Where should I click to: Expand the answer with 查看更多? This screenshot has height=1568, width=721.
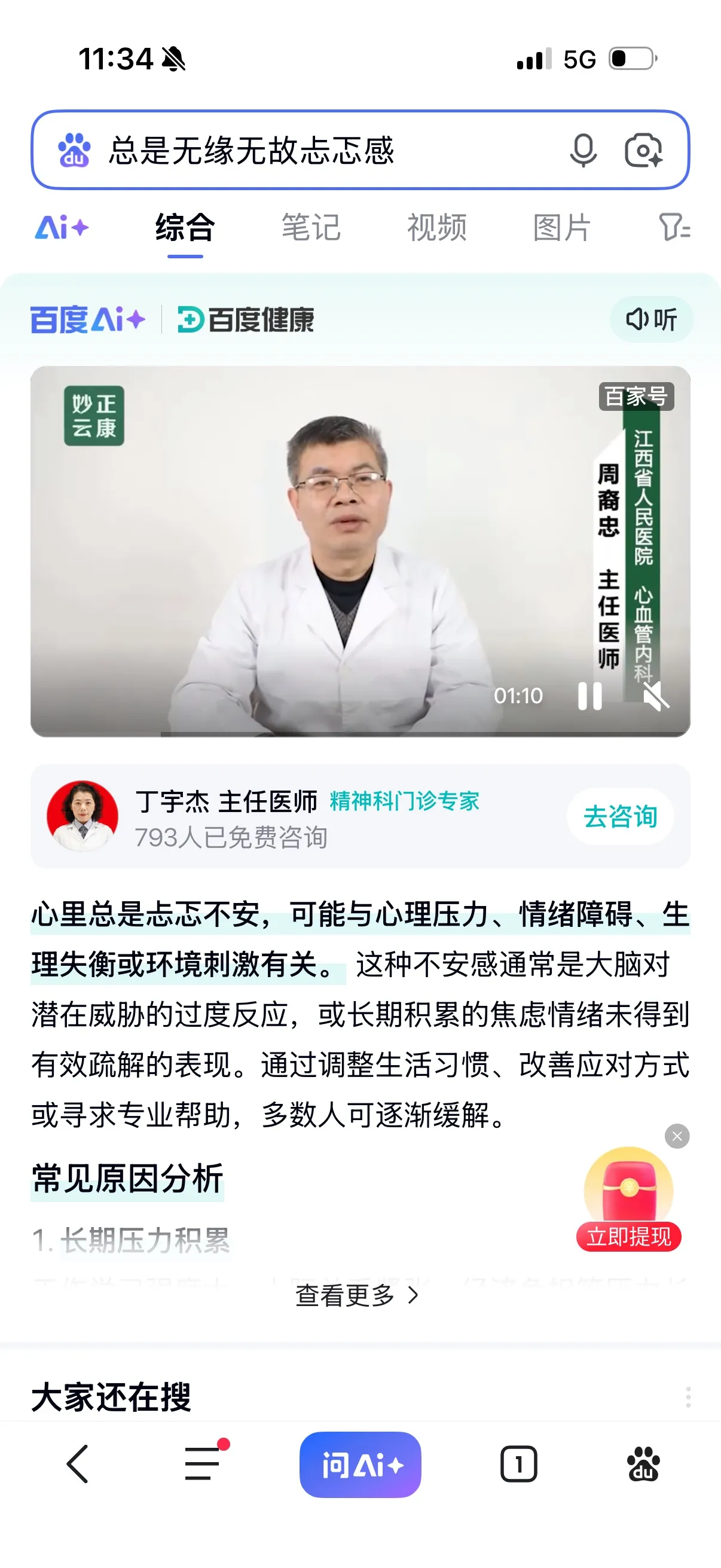[356, 1295]
